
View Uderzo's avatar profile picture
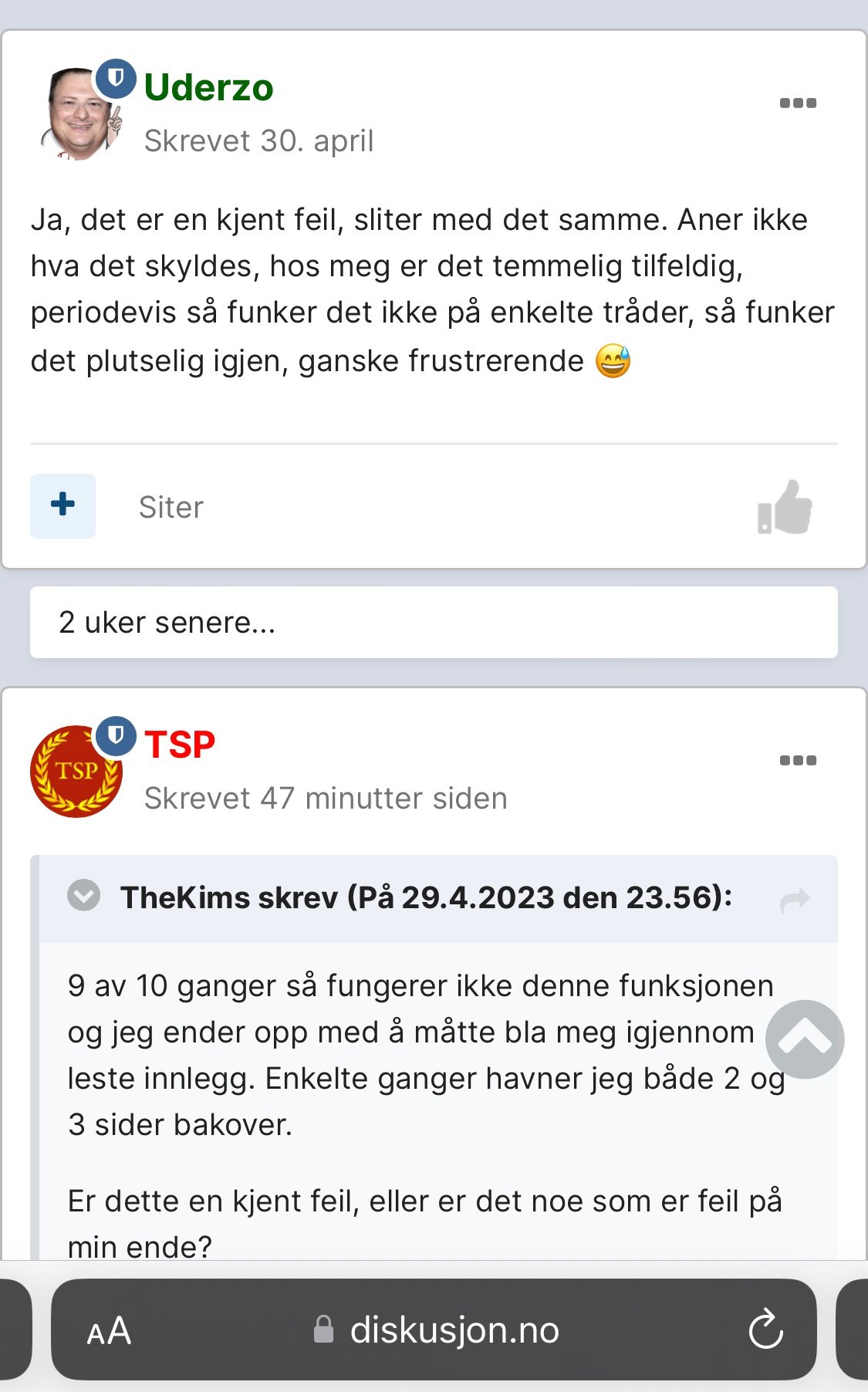tap(77, 114)
